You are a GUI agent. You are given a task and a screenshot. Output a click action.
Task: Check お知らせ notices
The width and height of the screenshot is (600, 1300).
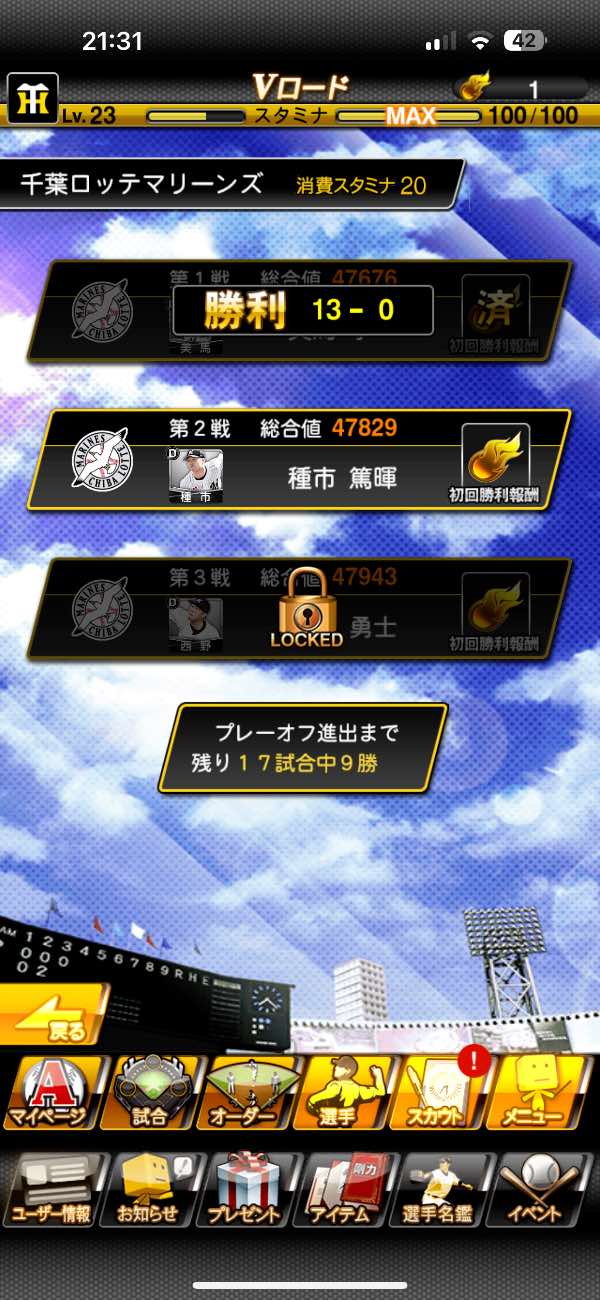[x=150, y=1190]
